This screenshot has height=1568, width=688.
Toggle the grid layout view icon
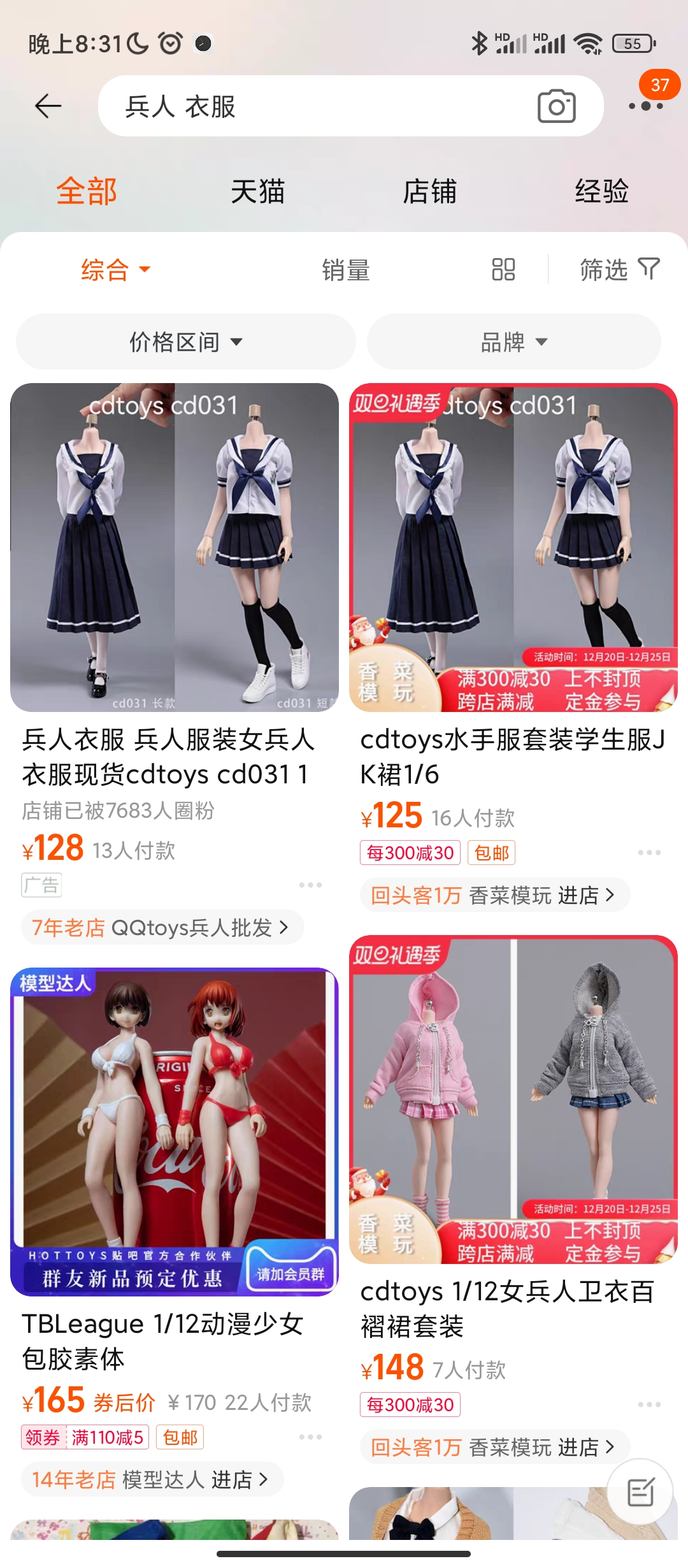[503, 270]
